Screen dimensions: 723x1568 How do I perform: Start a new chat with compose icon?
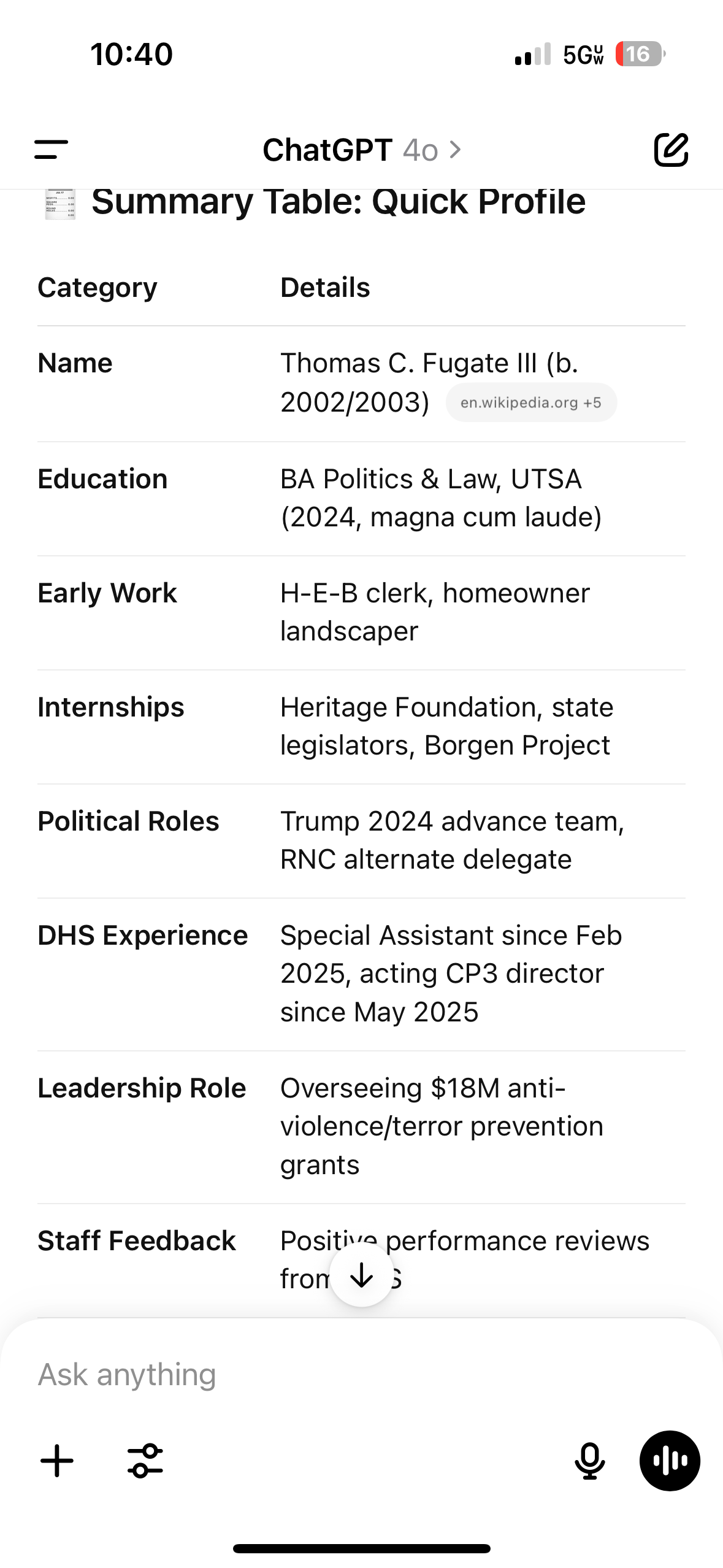click(x=671, y=149)
